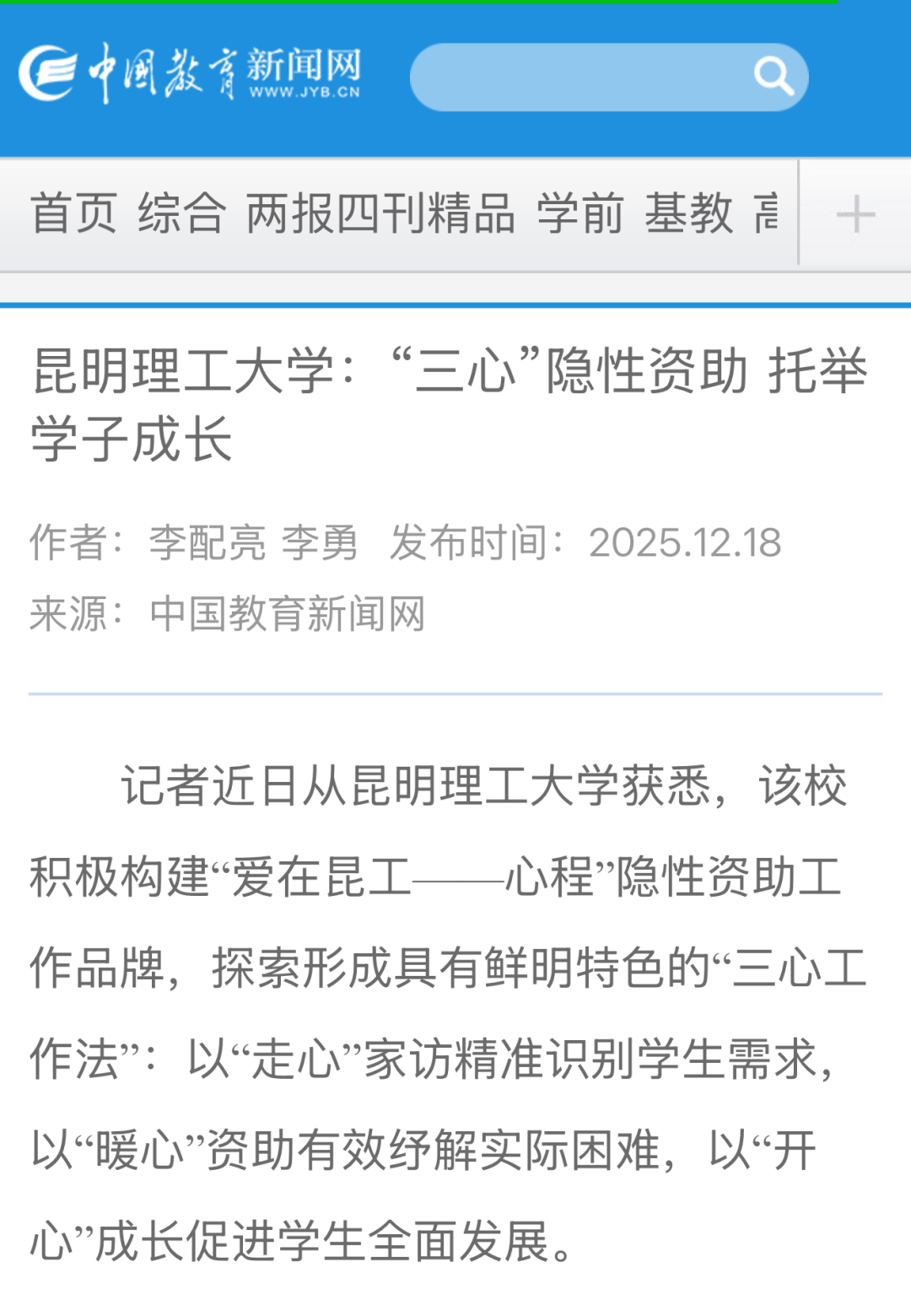Image resolution: width=911 pixels, height=1316 pixels.
Task: Tap the search magnifier icon
Action: tap(774, 77)
